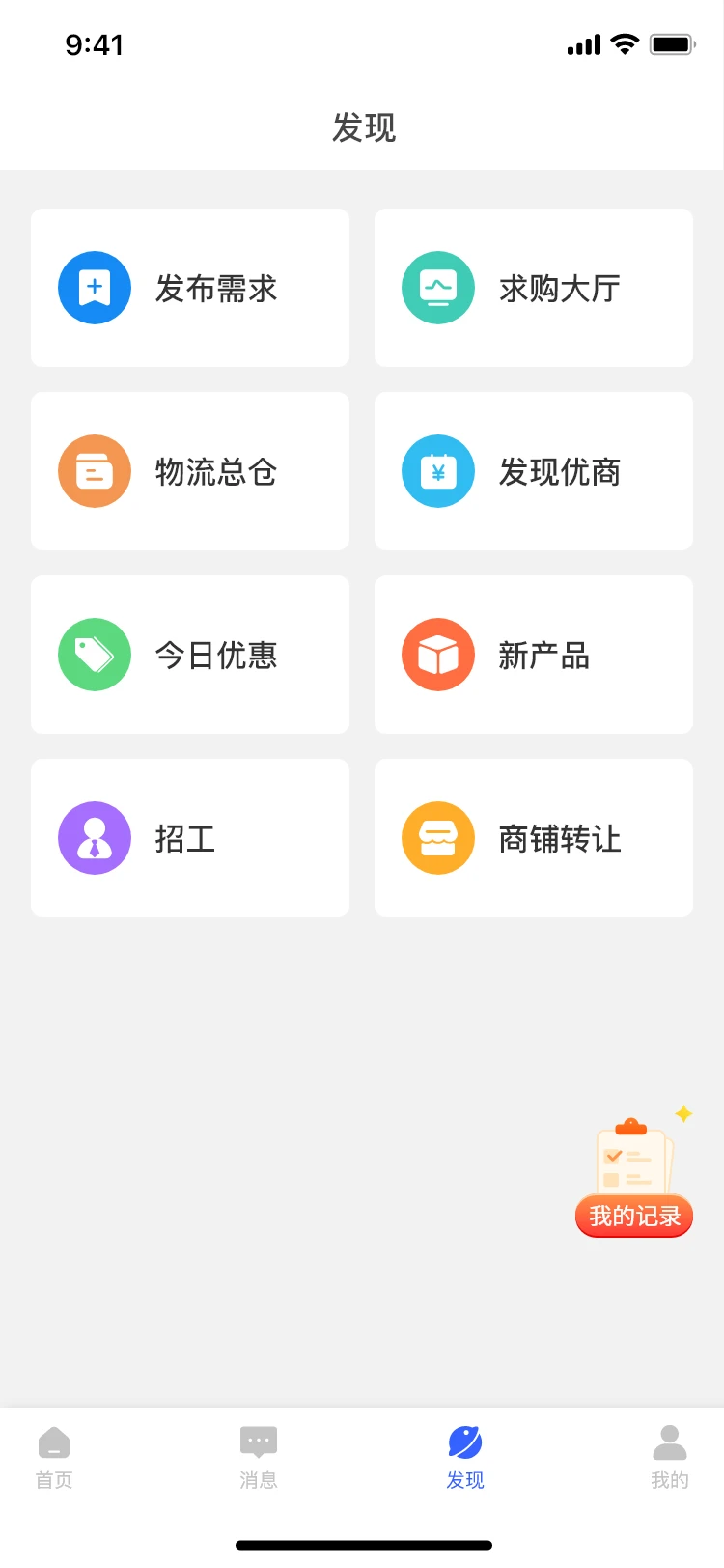Open the 今日优惠 daily deals card

[189, 654]
